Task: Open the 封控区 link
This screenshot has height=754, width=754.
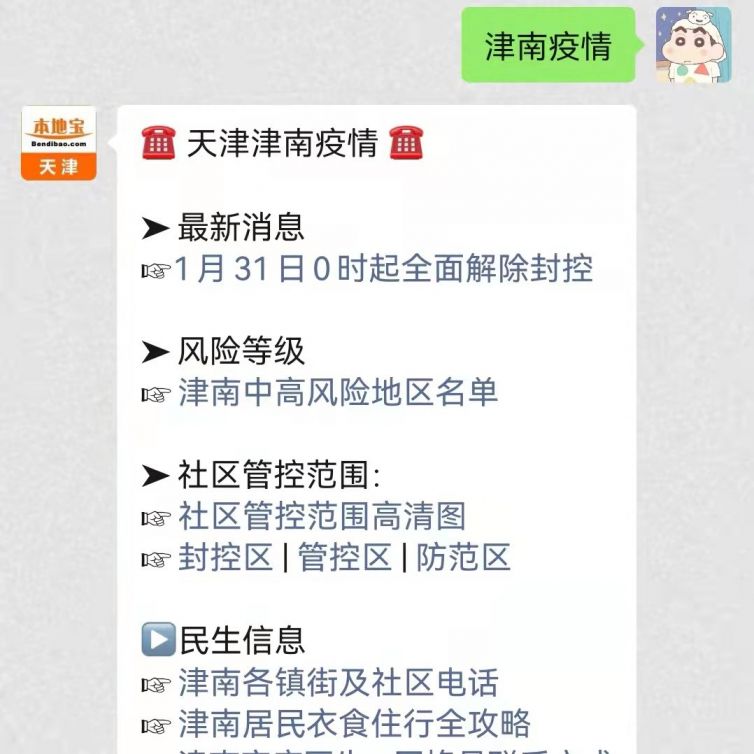Action: click(x=225, y=557)
